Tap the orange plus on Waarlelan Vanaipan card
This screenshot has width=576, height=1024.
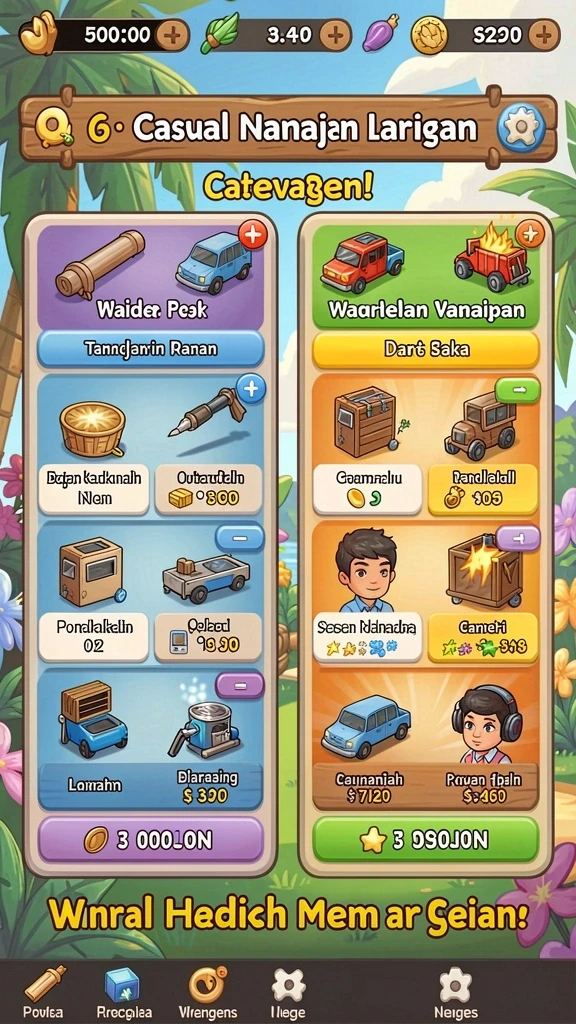tap(530, 233)
